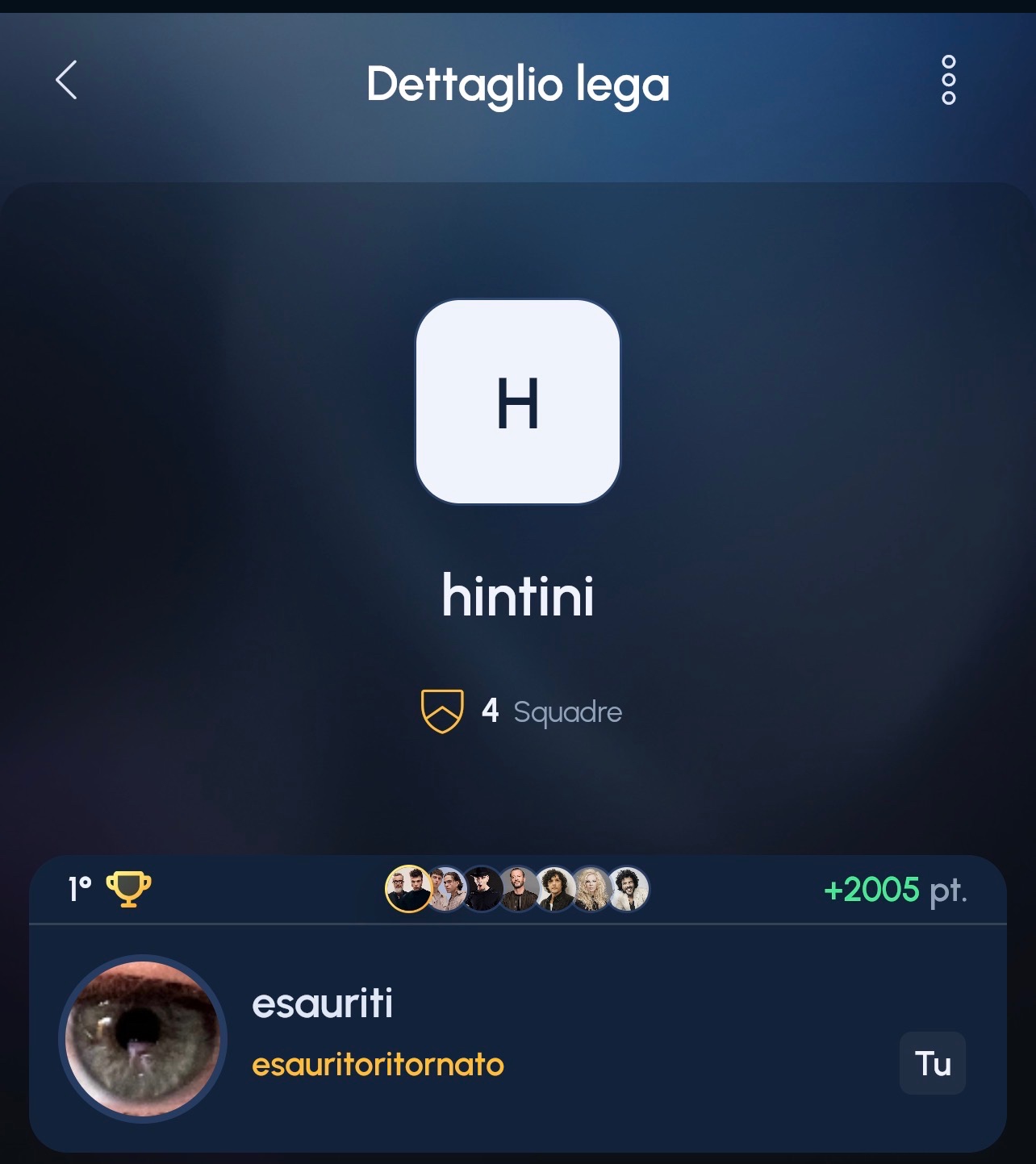Open the three-dot overflow menu
Image resolution: width=1036 pixels, height=1164 pixels.
point(948,81)
